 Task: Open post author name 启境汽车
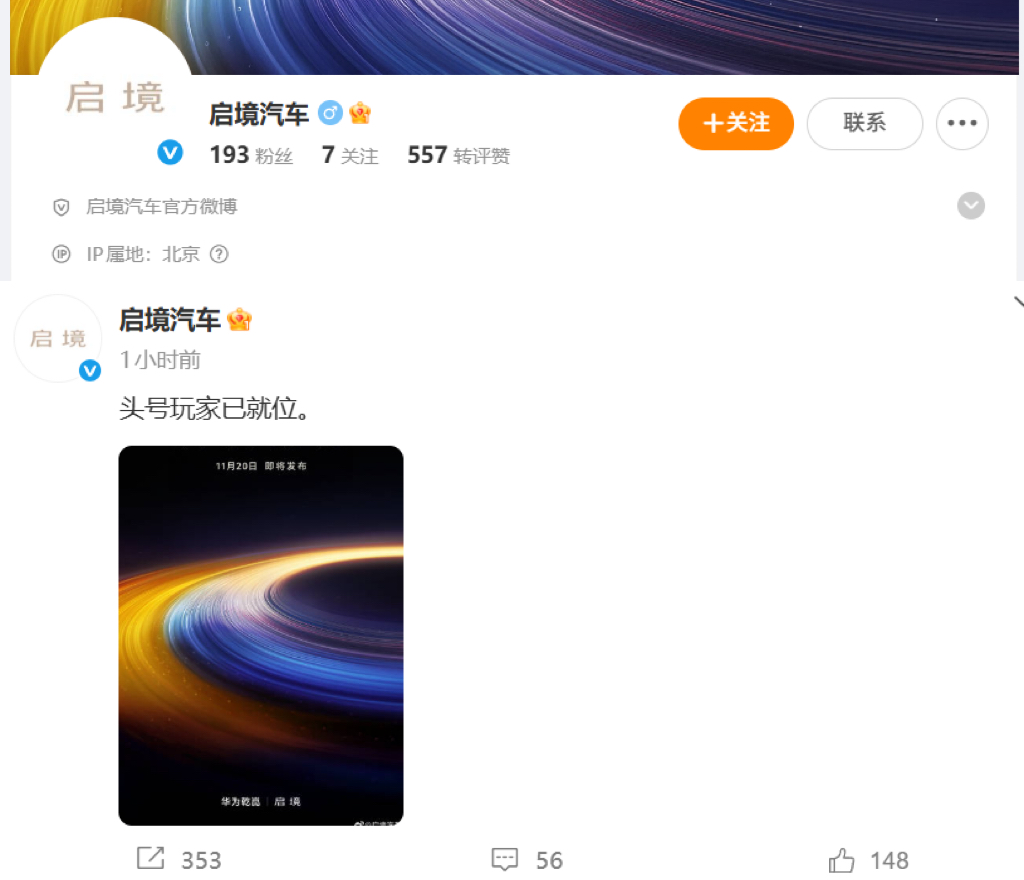[169, 320]
